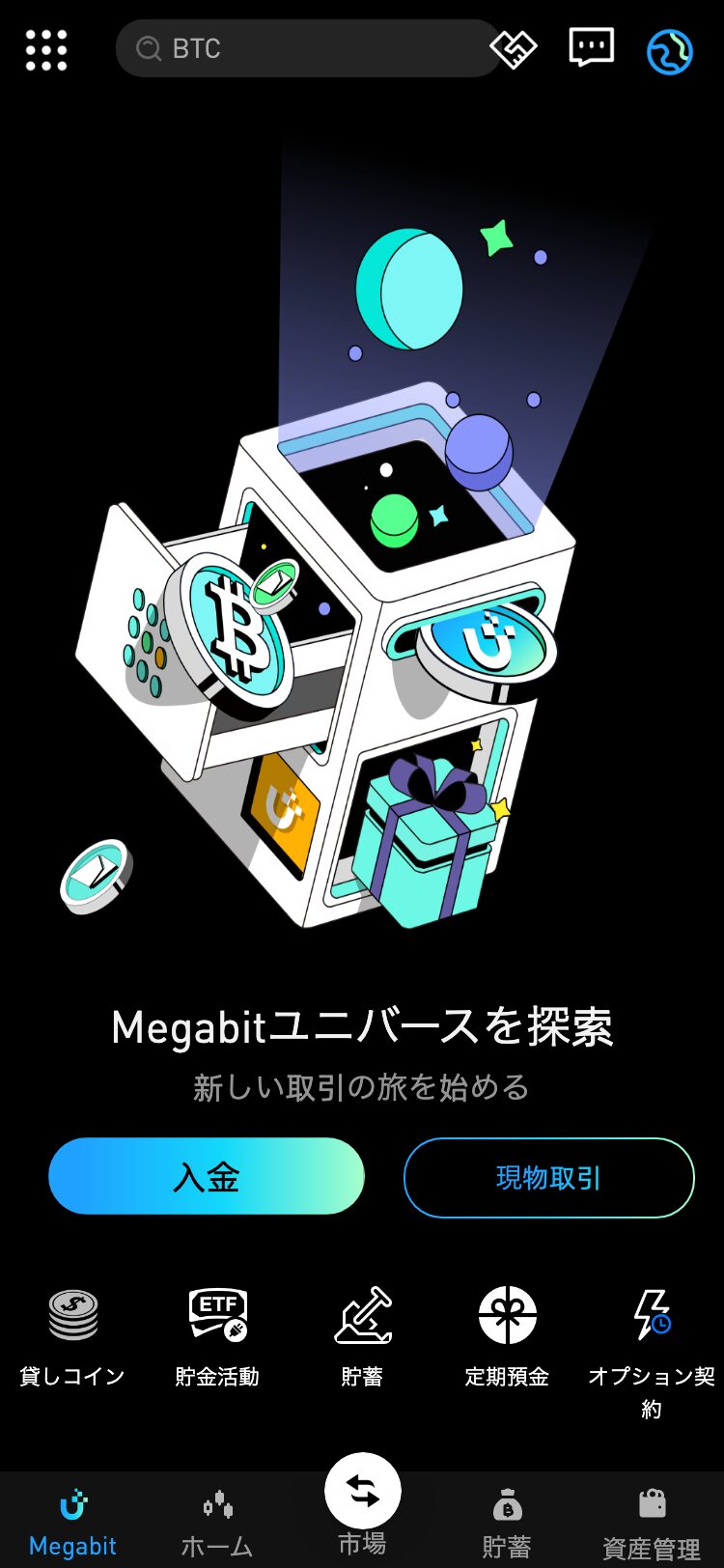724x1568 pixels.
Task: Open the grid menu icon
Action: (46, 49)
